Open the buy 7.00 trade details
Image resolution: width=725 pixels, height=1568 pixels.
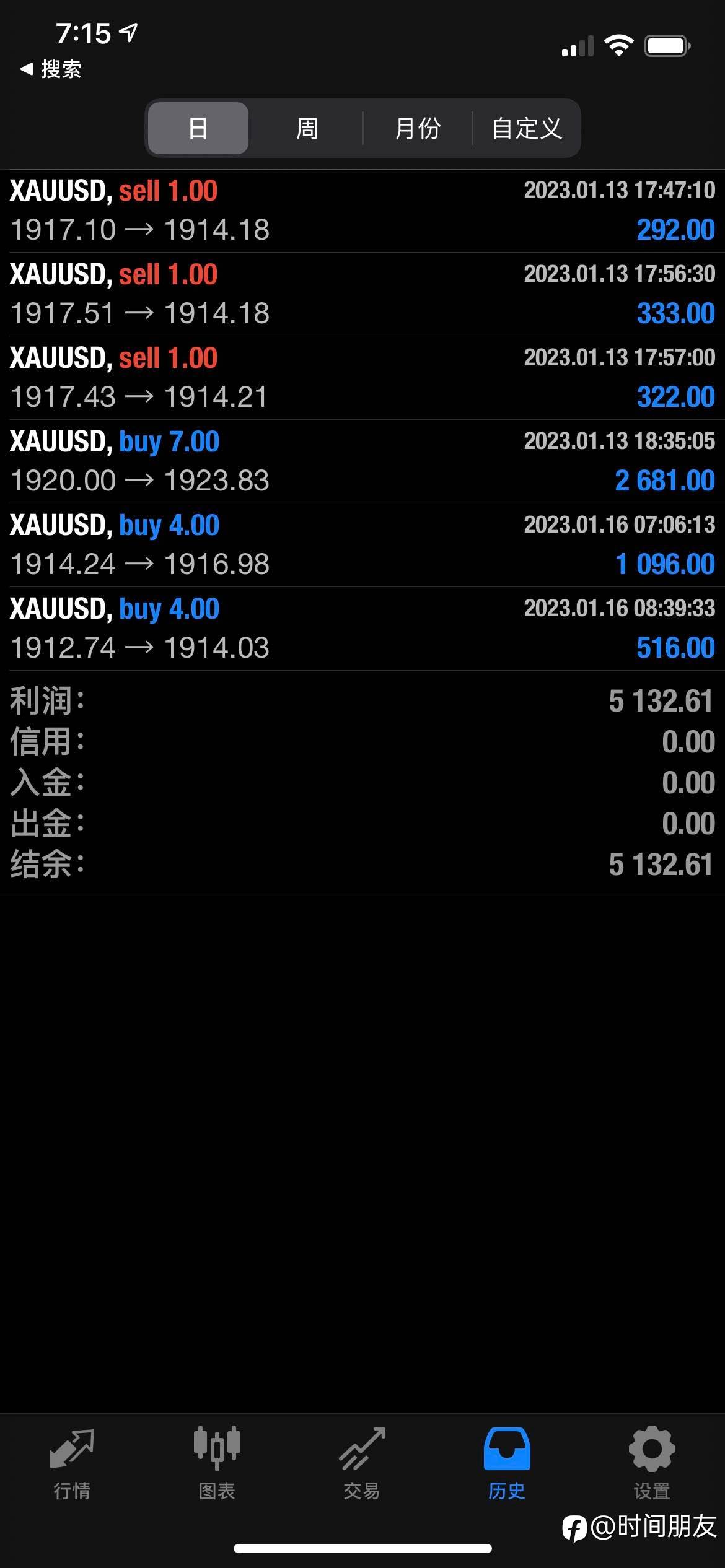(x=362, y=461)
